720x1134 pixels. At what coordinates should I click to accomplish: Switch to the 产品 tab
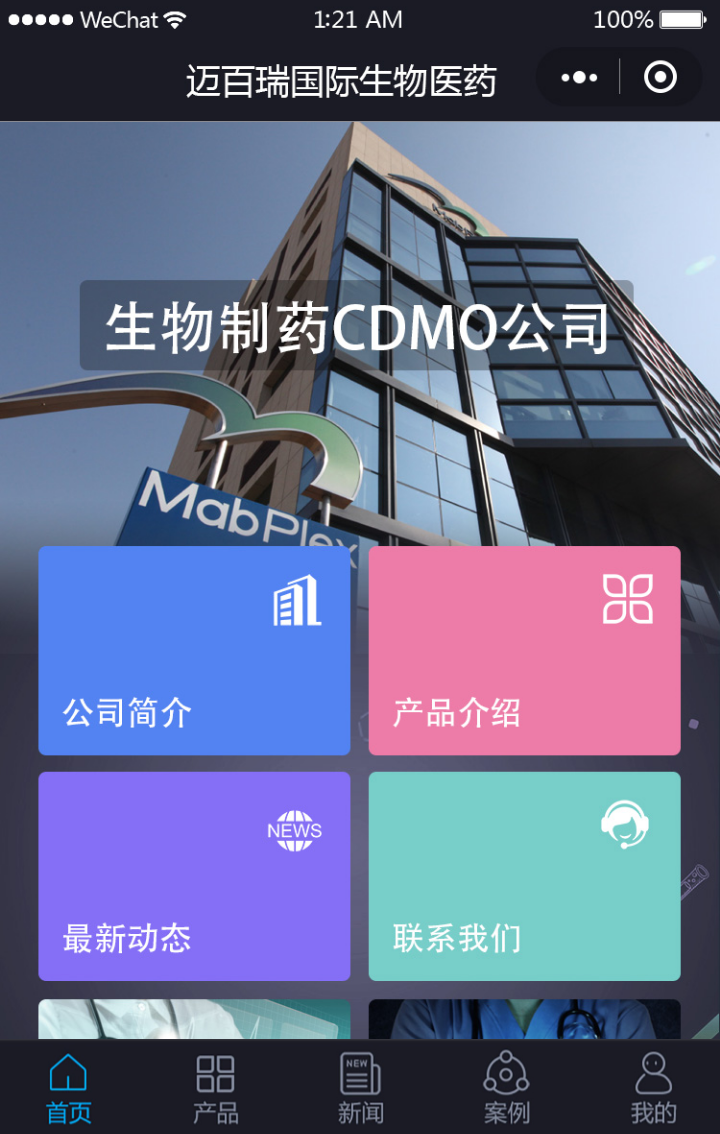(215, 1088)
